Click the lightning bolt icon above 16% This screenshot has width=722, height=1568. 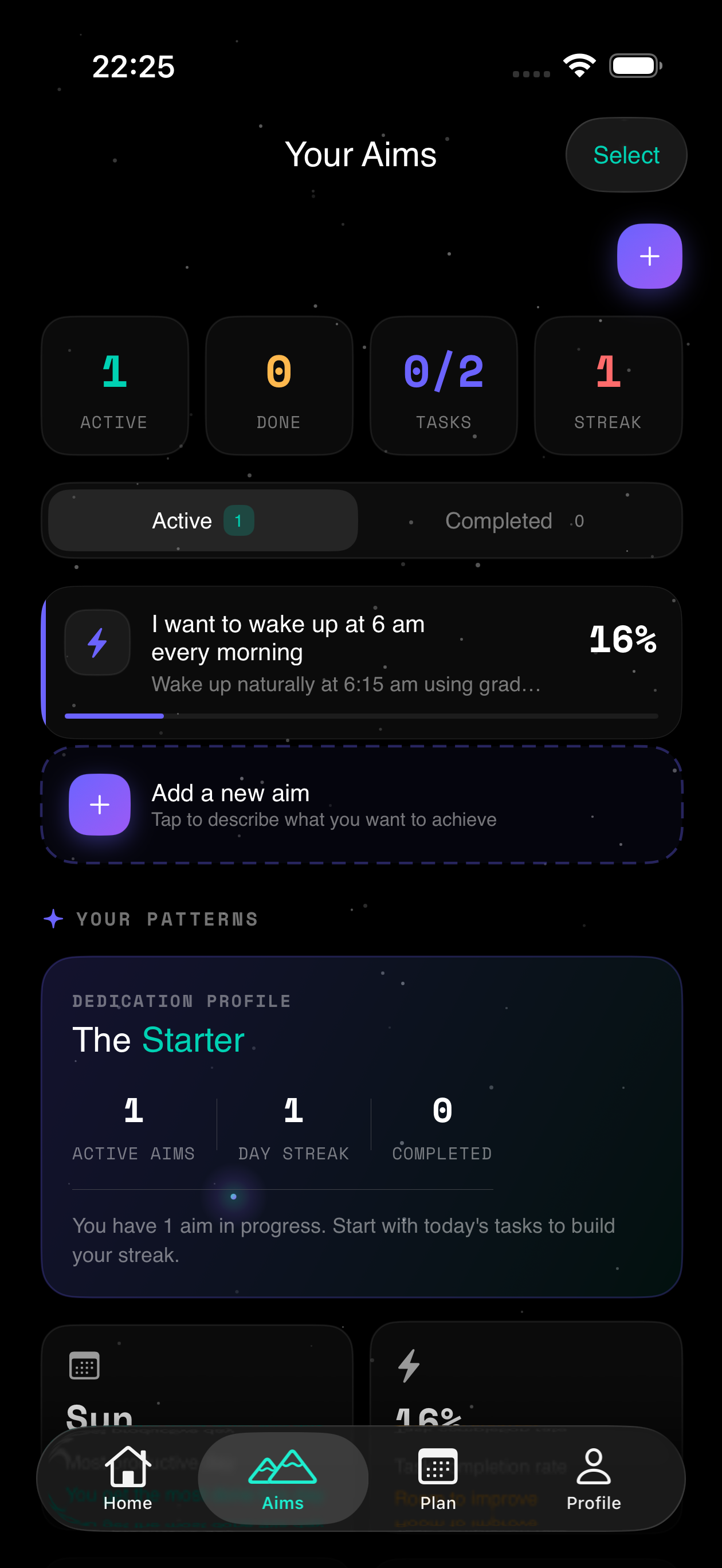tap(410, 1365)
